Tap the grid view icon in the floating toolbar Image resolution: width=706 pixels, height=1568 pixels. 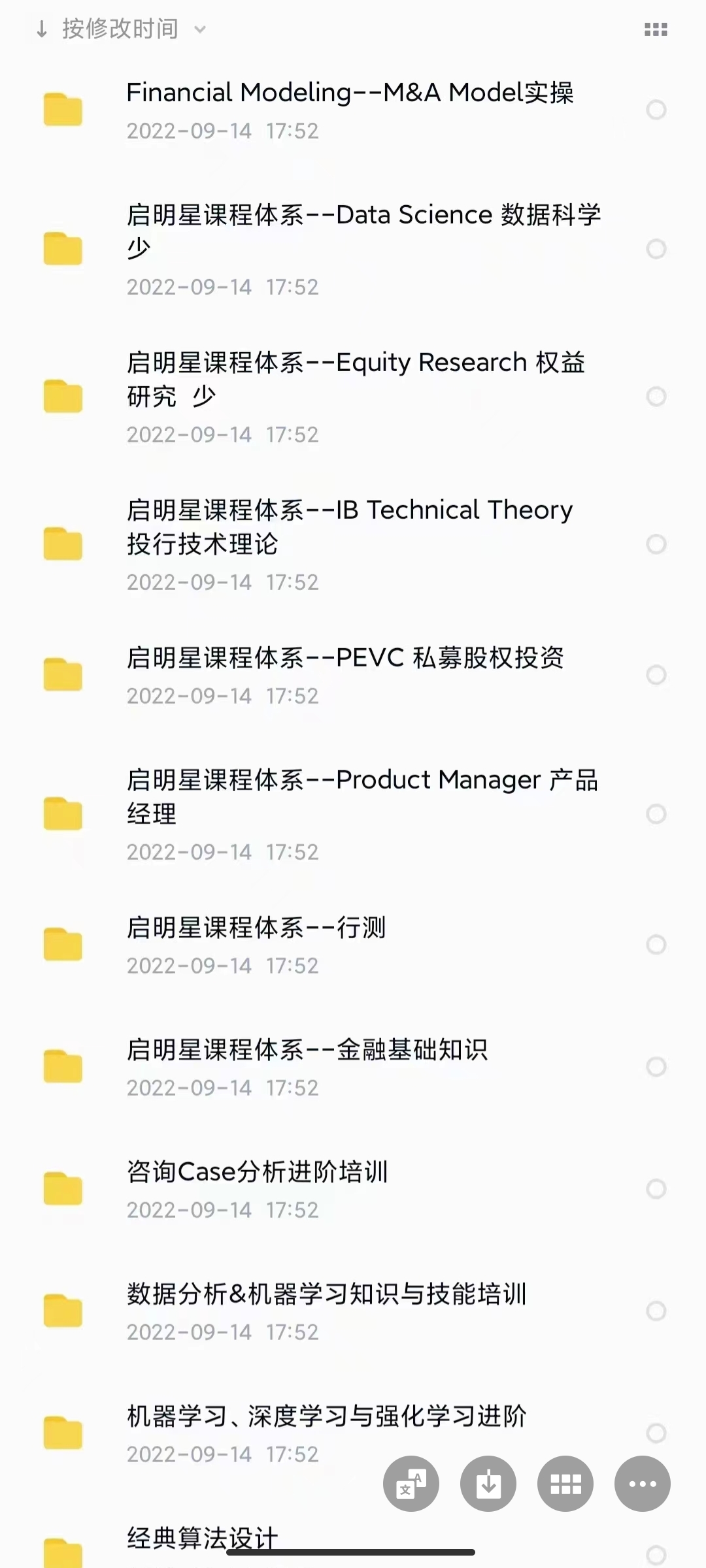tap(565, 1483)
